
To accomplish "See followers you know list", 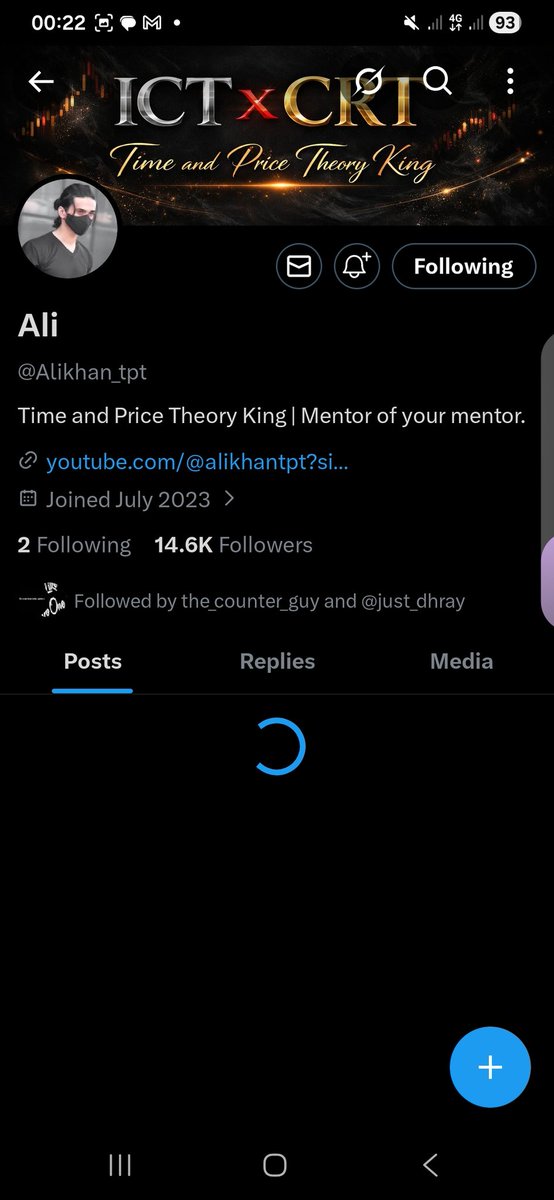I will (x=242, y=601).
